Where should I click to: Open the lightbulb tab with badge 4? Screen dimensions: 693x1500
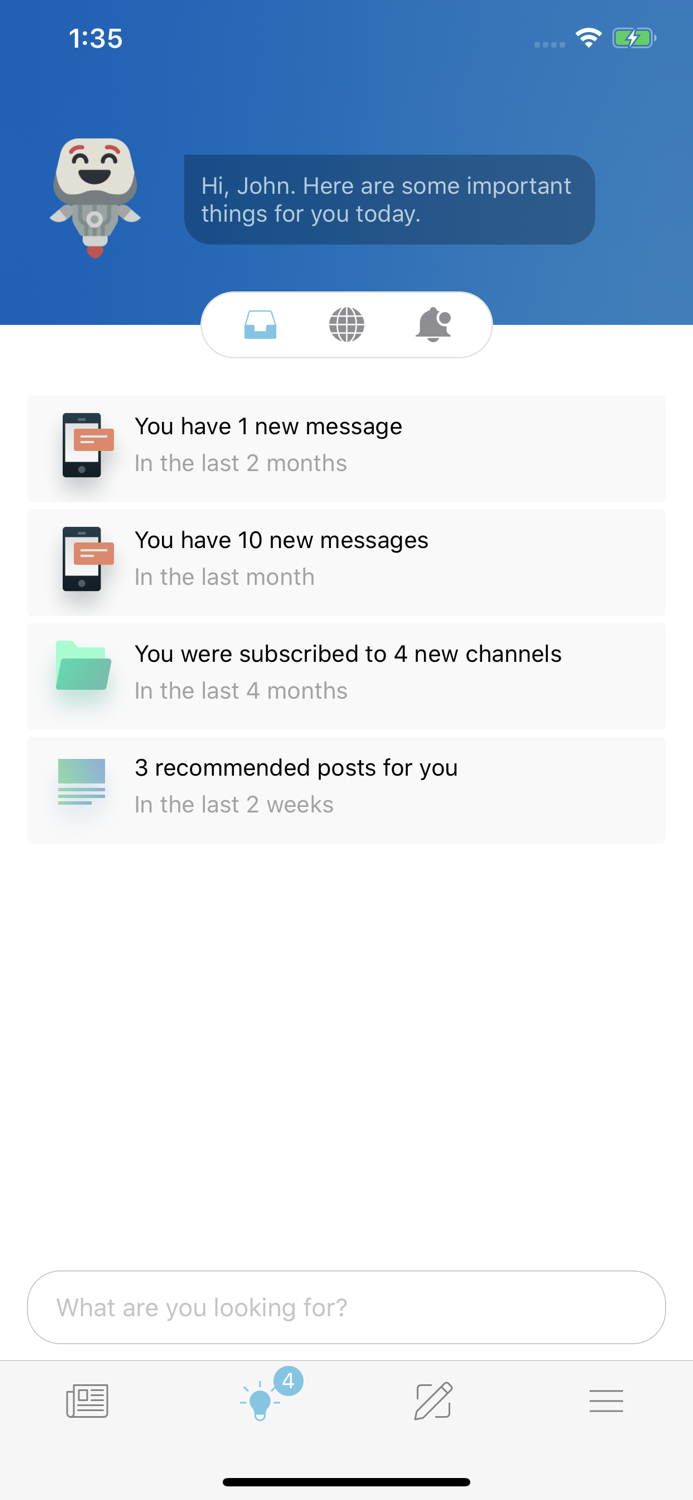(x=262, y=1397)
